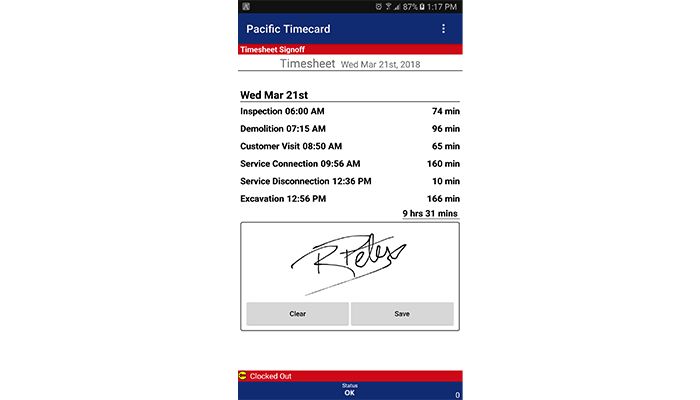Viewport: 700px width, 400px height.
Task: Tap the signature pad area
Action: [x=350, y=262]
